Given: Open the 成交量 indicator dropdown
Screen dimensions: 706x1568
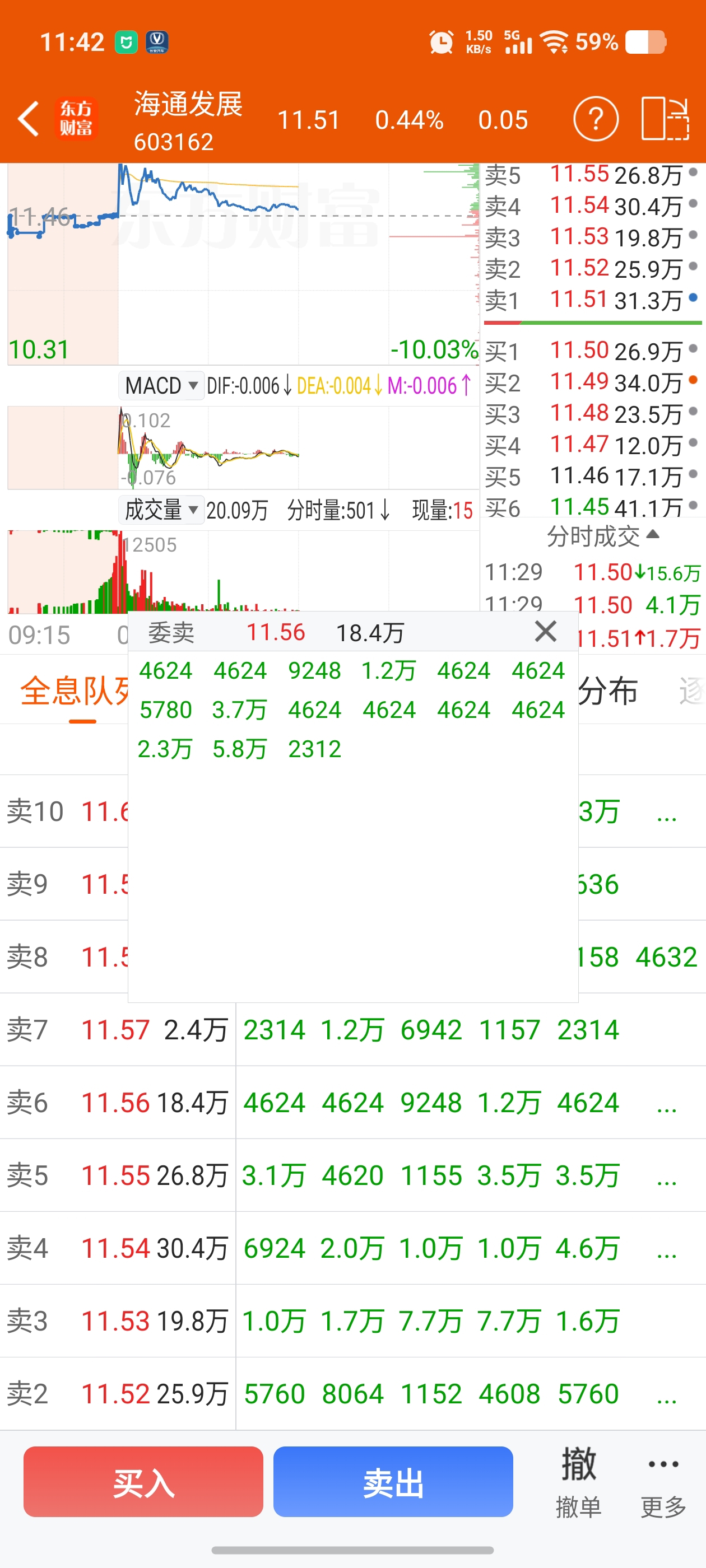Looking at the screenshot, I should [x=161, y=510].
